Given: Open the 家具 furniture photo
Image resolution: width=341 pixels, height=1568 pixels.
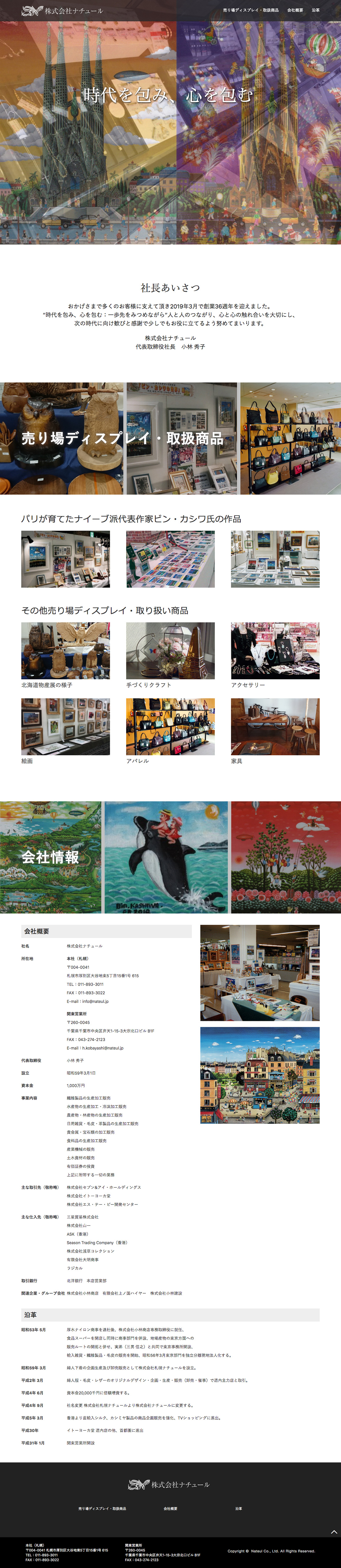Looking at the screenshot, I should 275,726.
